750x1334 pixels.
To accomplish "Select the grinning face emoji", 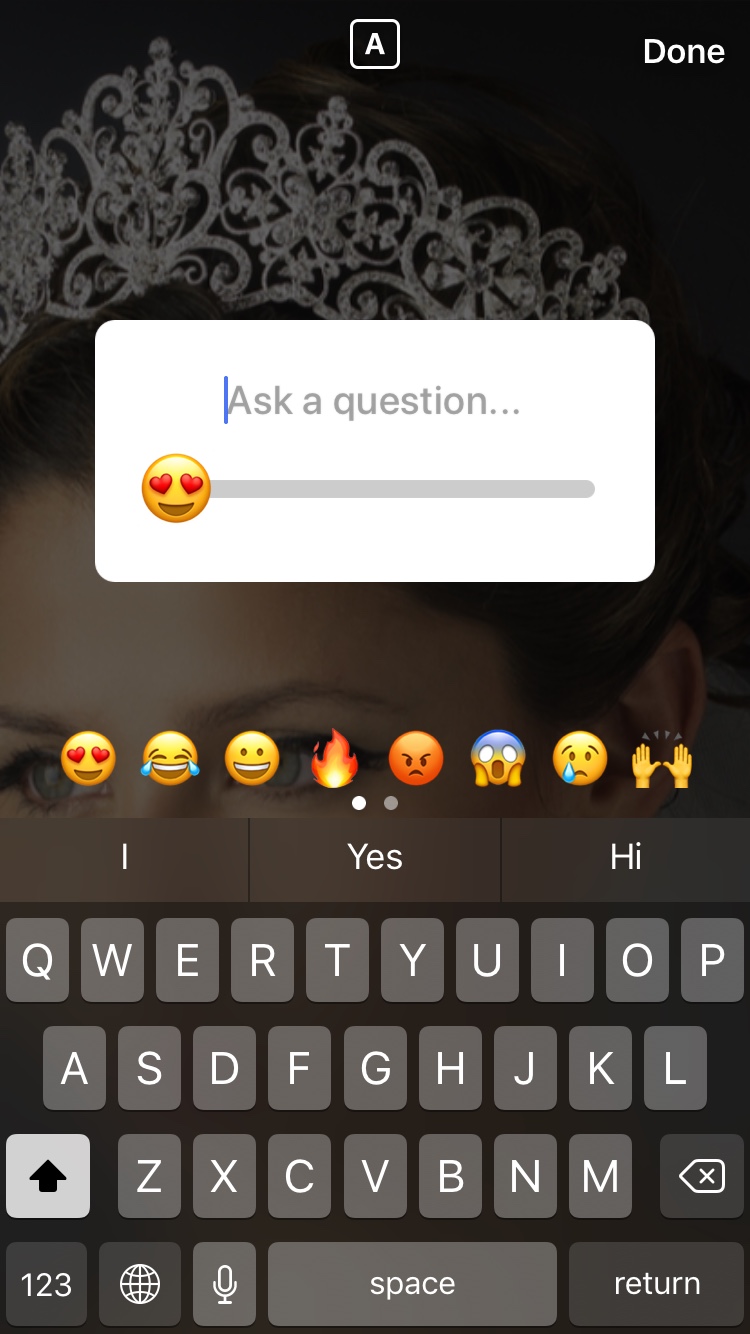I will 252,759.
